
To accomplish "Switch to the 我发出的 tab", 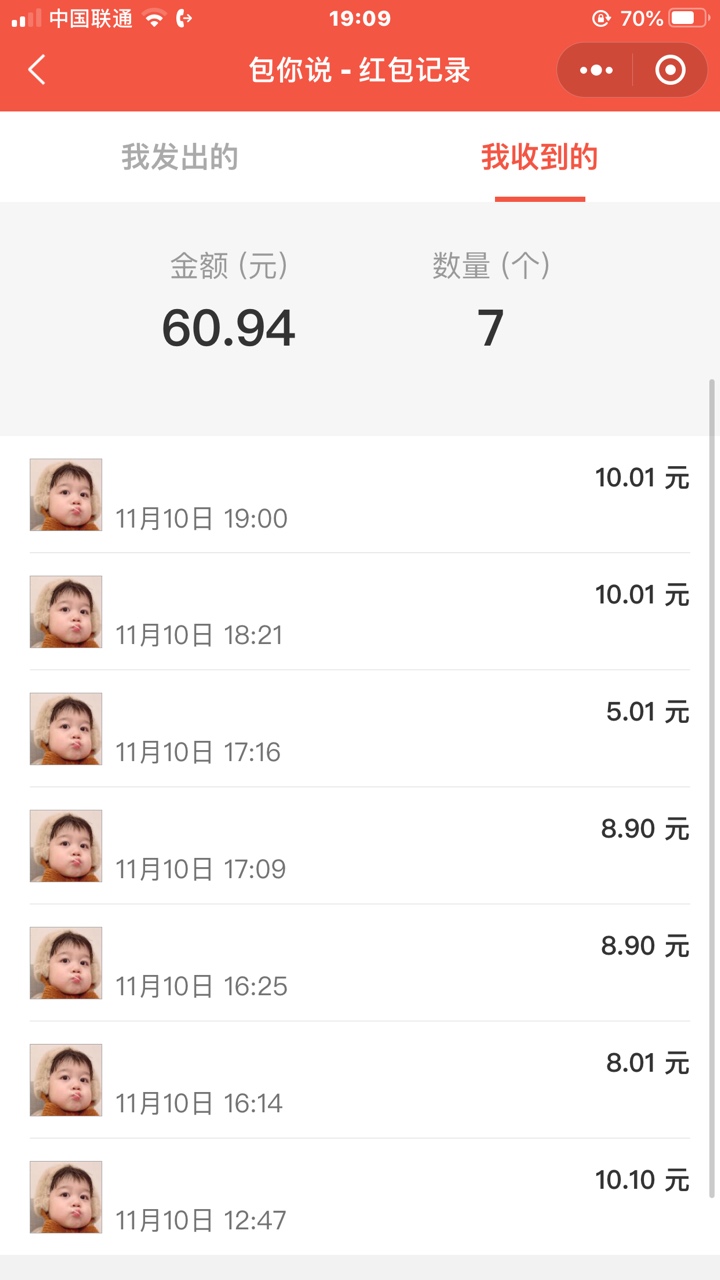I will tap(180, 157).
